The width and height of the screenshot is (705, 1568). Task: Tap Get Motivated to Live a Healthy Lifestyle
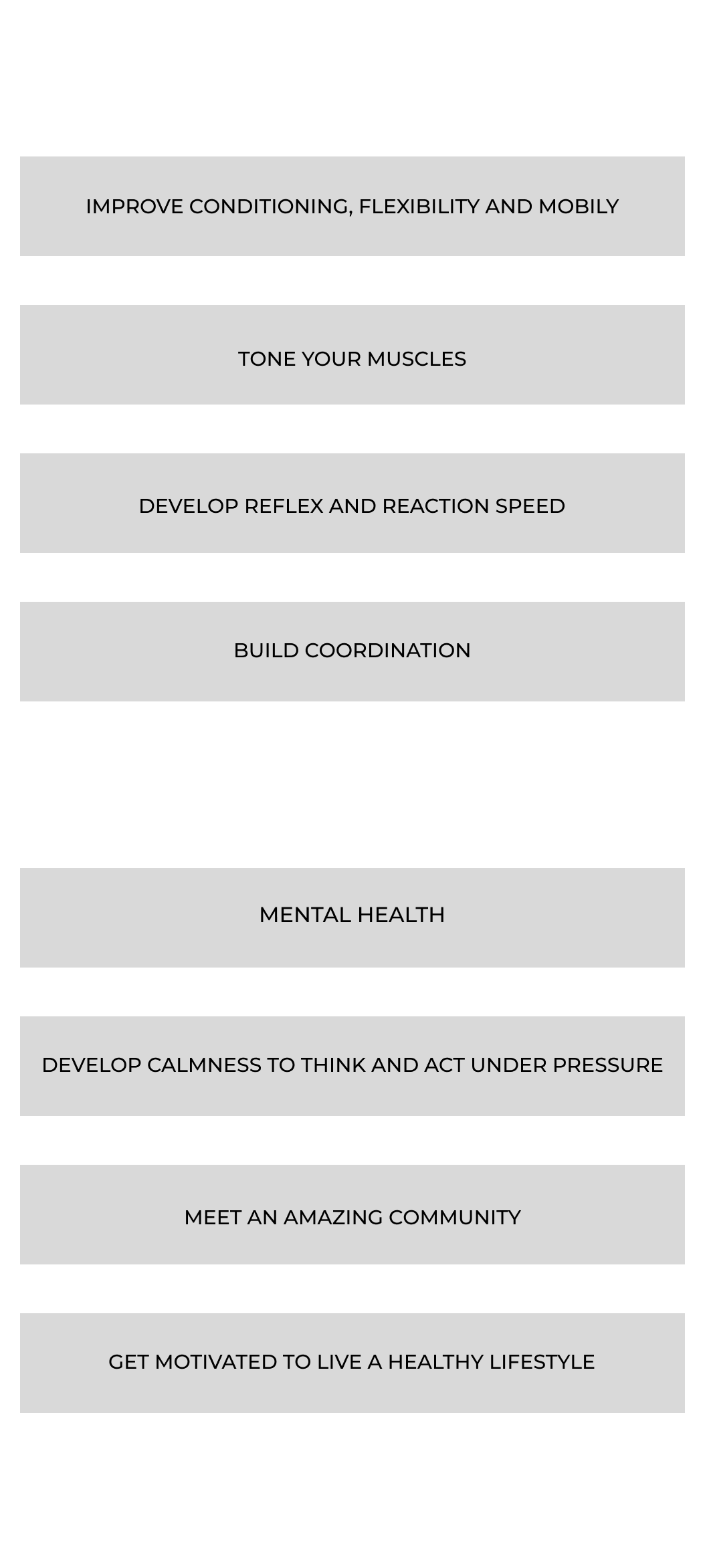352,1363
